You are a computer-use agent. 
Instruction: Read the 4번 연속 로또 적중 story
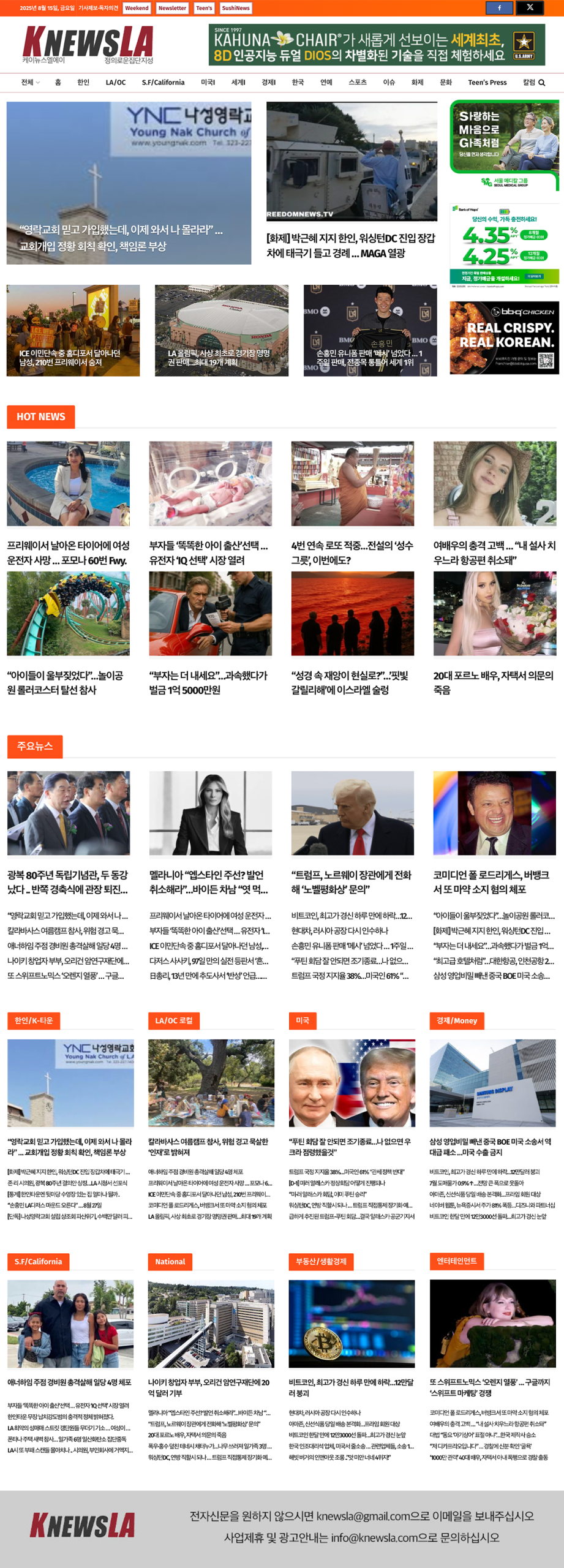pyautogui.click(x=352, y=552)
